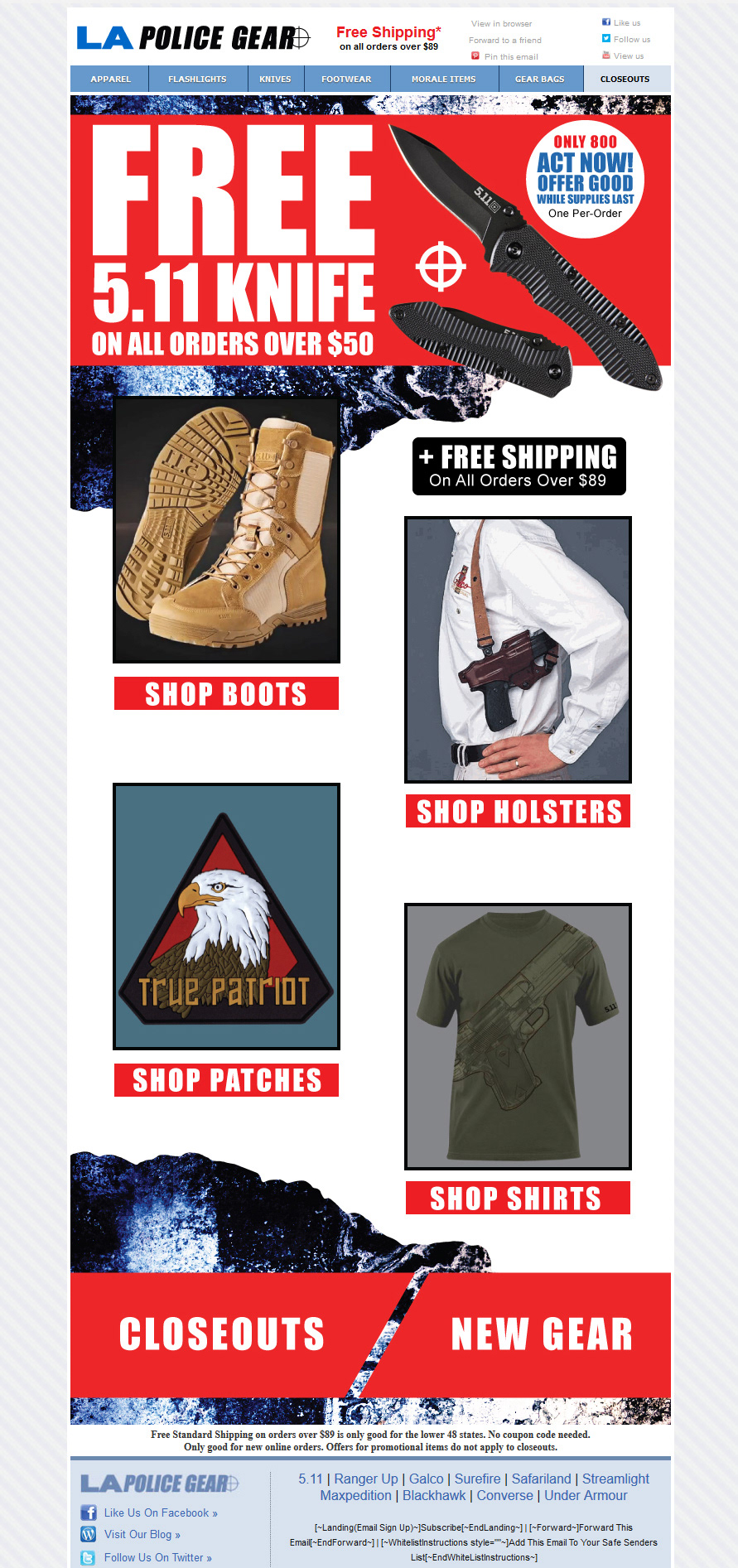Image resolution: width=738 pixels, height=1568 pixels.
Task: Open the red Closeouts banner
Action: point(221,1334)
